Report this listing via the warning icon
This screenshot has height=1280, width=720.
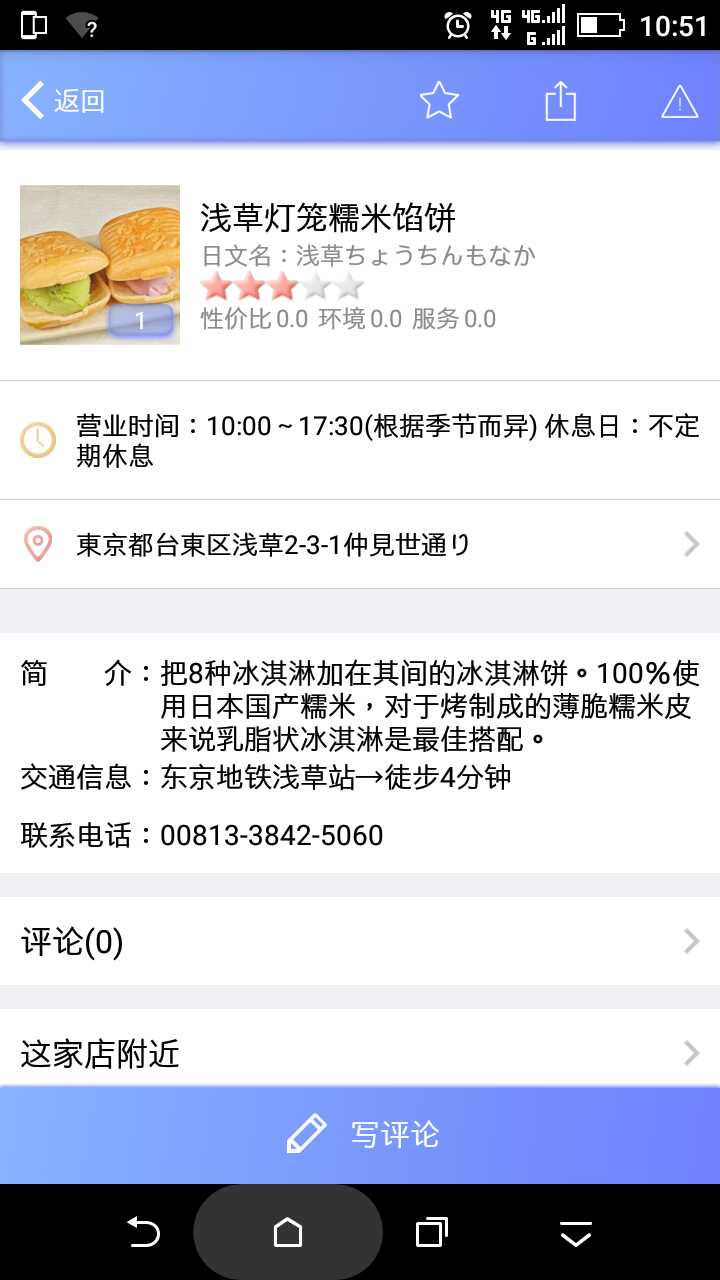pyautogui.click(x=679, y=100)
